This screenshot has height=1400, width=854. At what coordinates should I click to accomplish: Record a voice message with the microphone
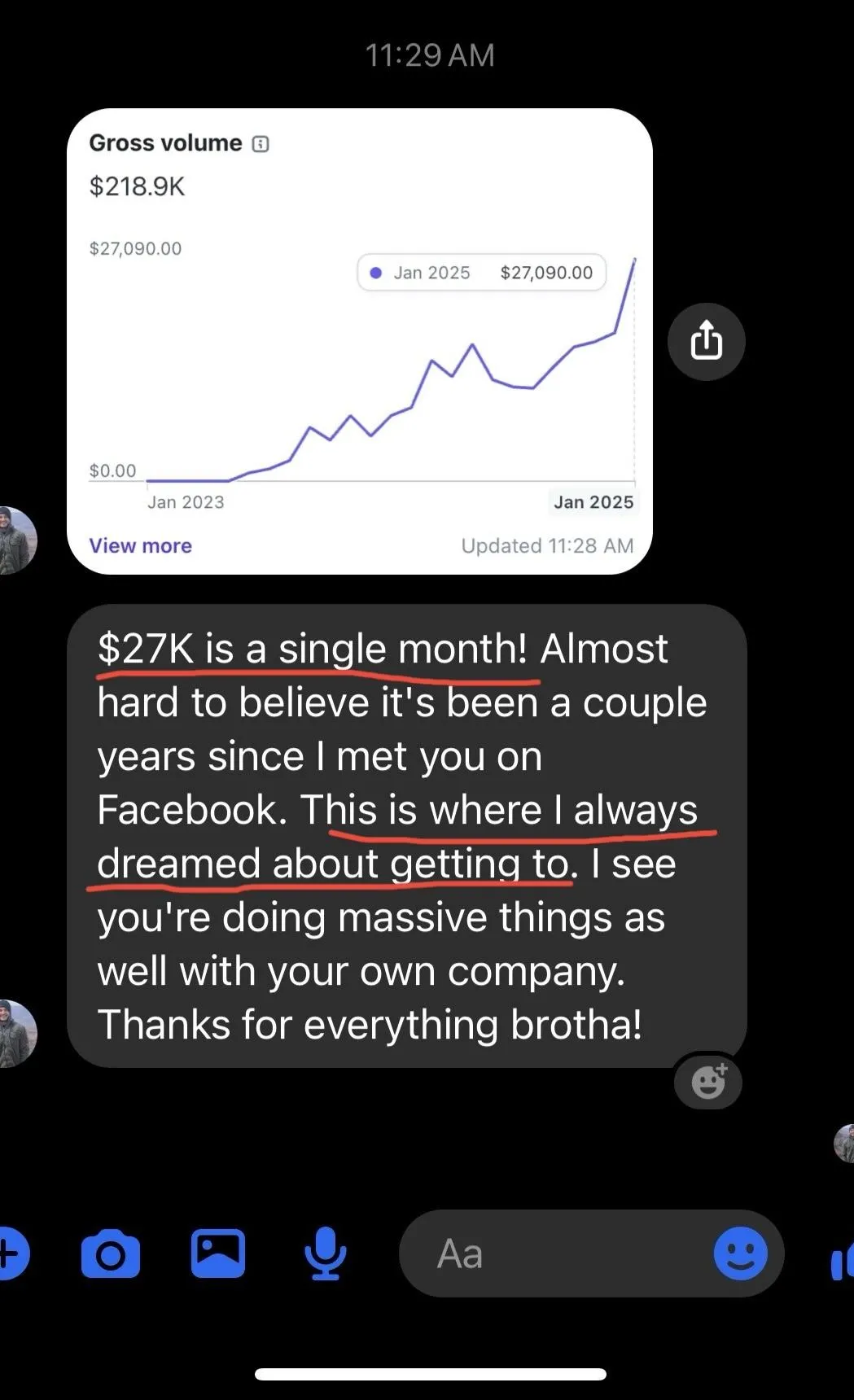pyautogui.click(x=325, y=1253)
